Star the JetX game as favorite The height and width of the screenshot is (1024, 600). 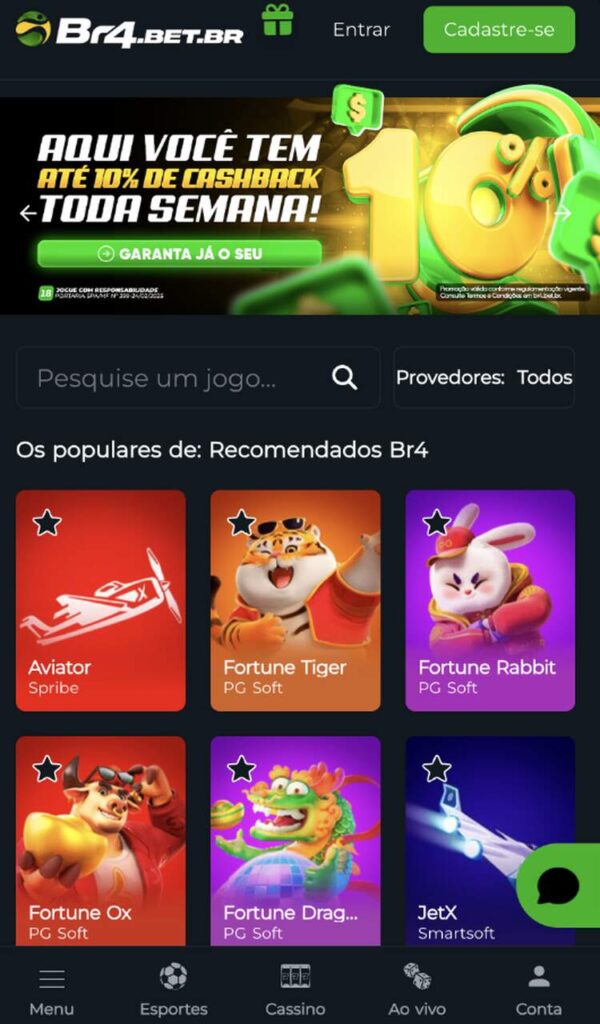coord(436,769)
